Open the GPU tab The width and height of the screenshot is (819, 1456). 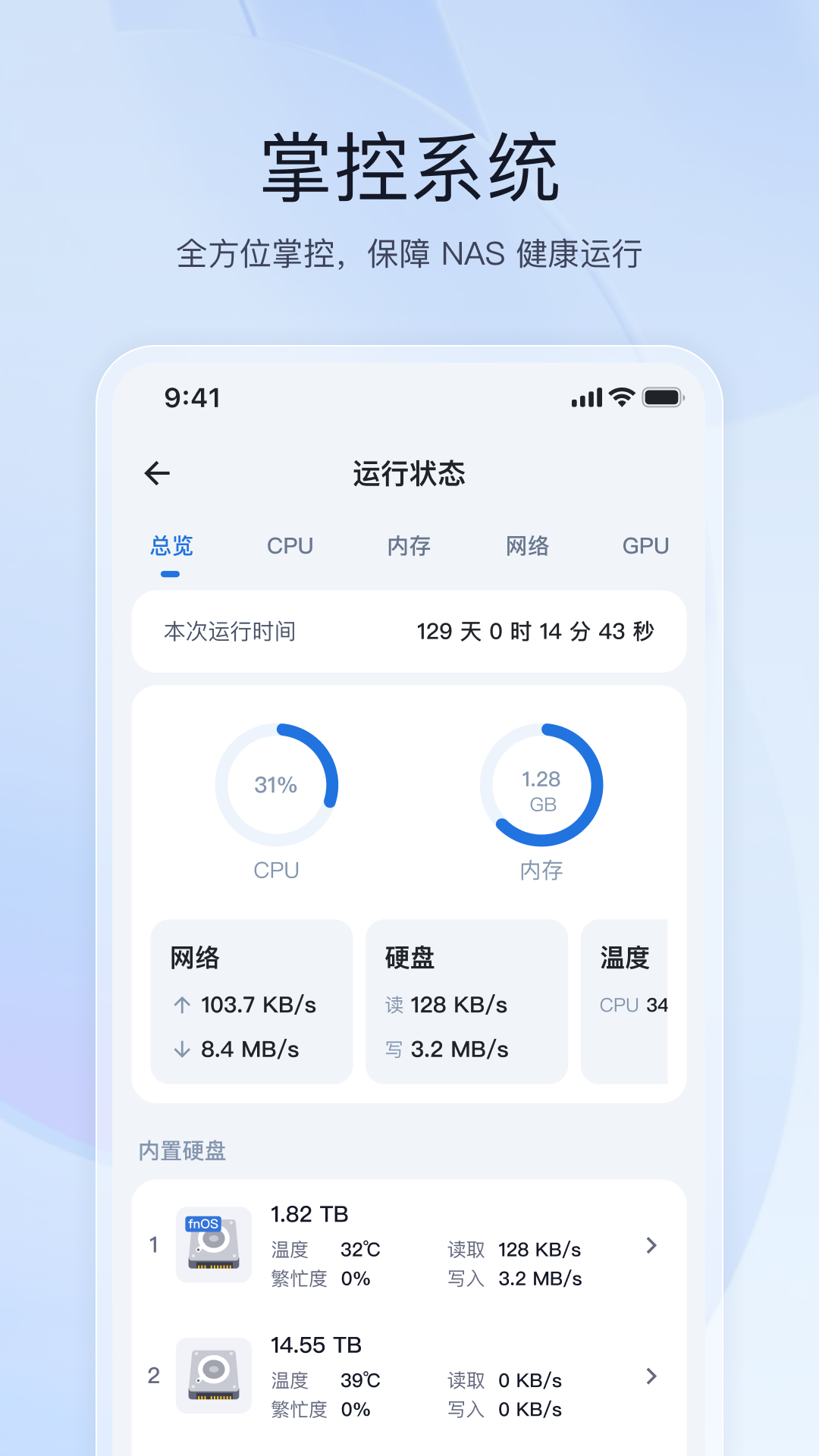(x=645, y=546)
